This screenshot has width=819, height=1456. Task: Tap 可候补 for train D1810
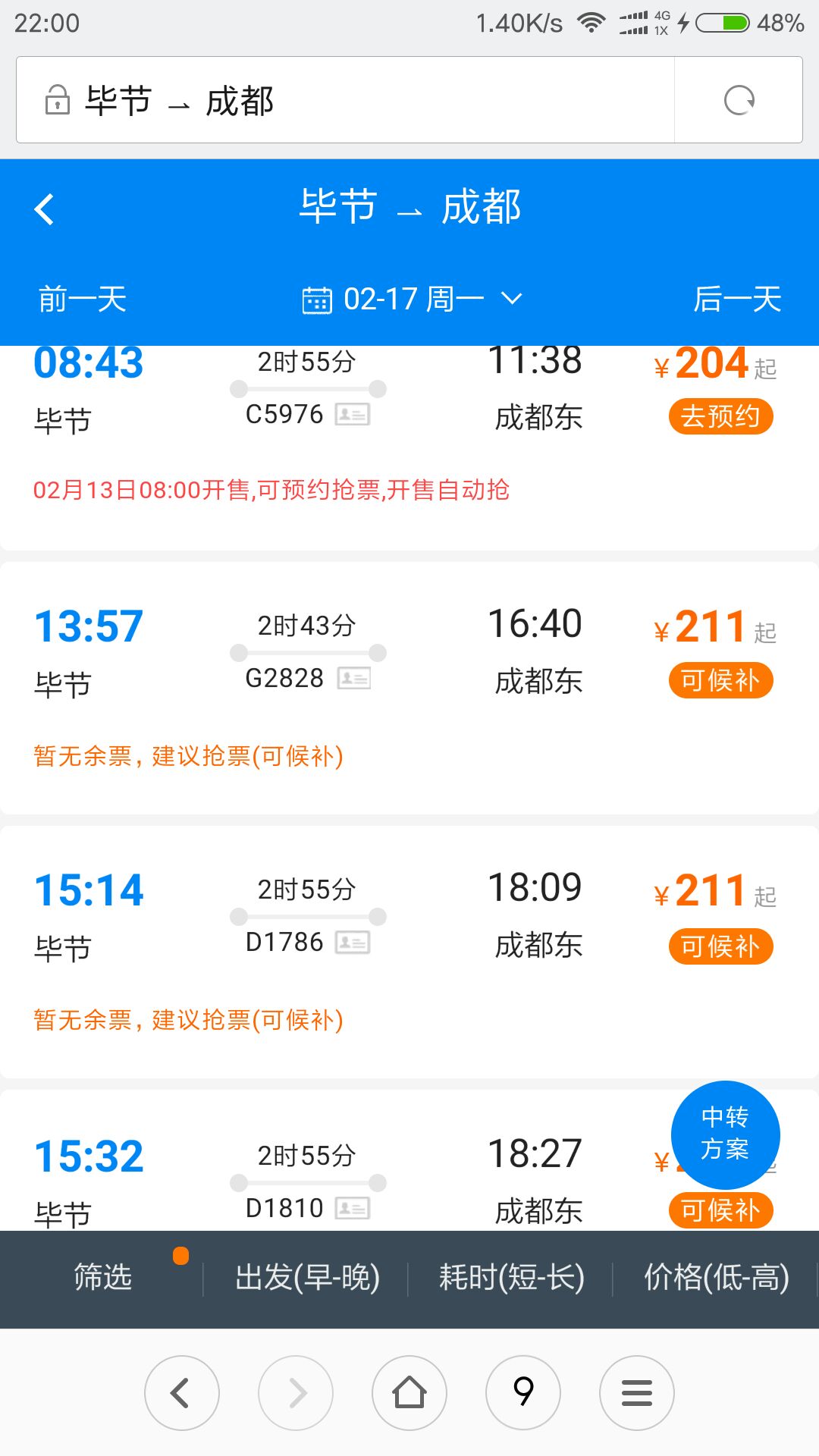pos(720,1210)
